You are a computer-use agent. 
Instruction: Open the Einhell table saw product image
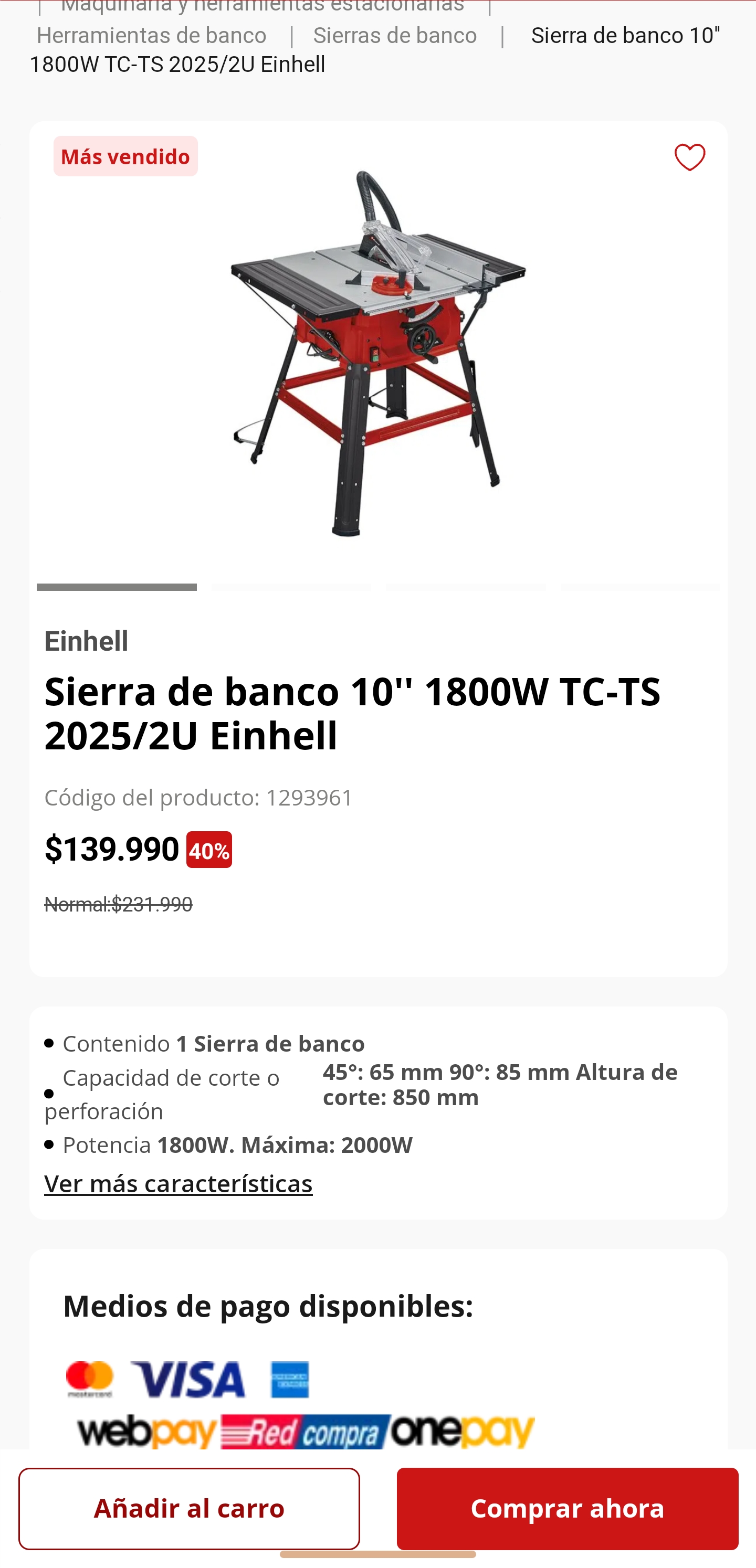click(x=377, y=353)
